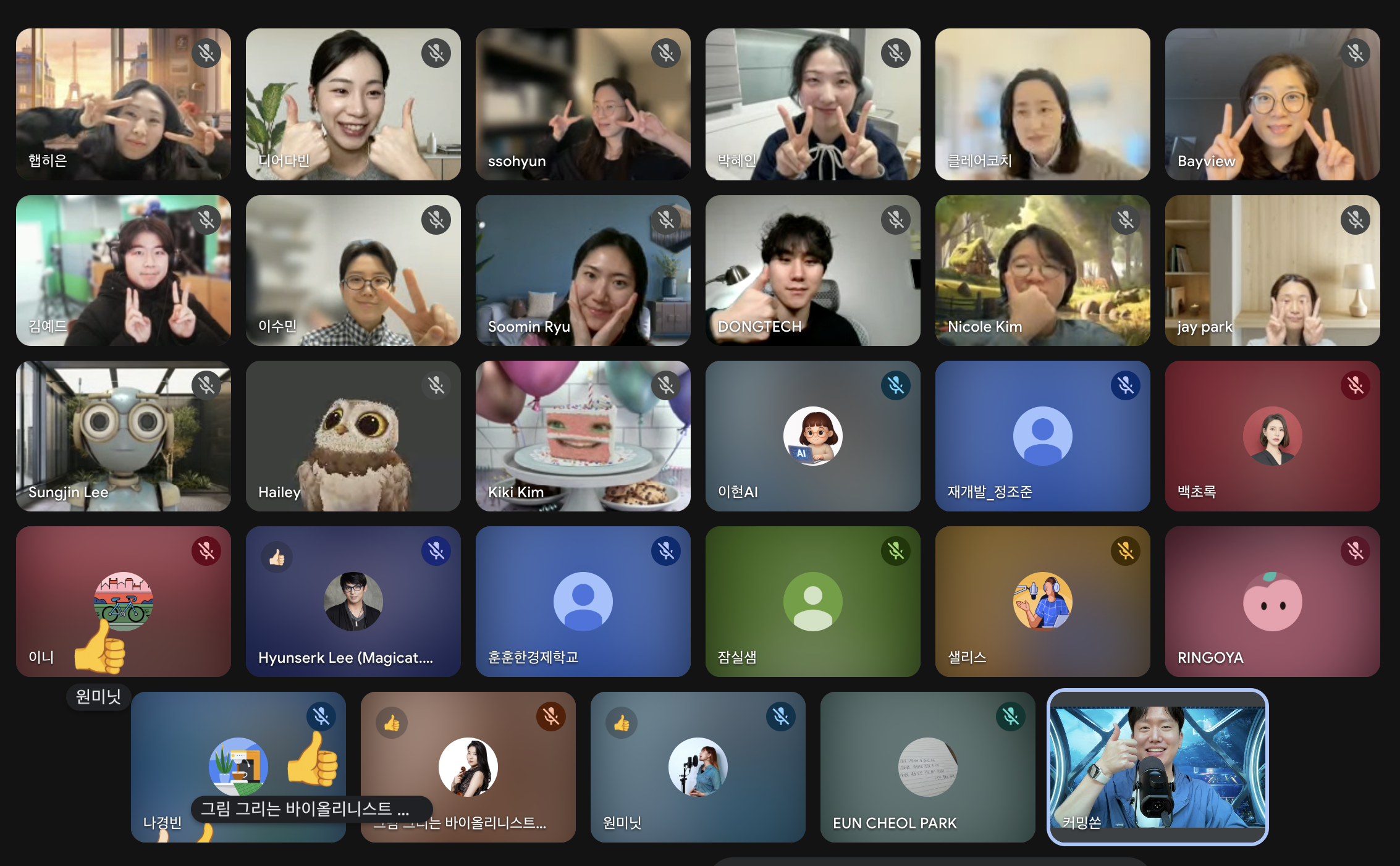
Task: Tap Hailey's owl avatar tile
Action: coord(353,436)
